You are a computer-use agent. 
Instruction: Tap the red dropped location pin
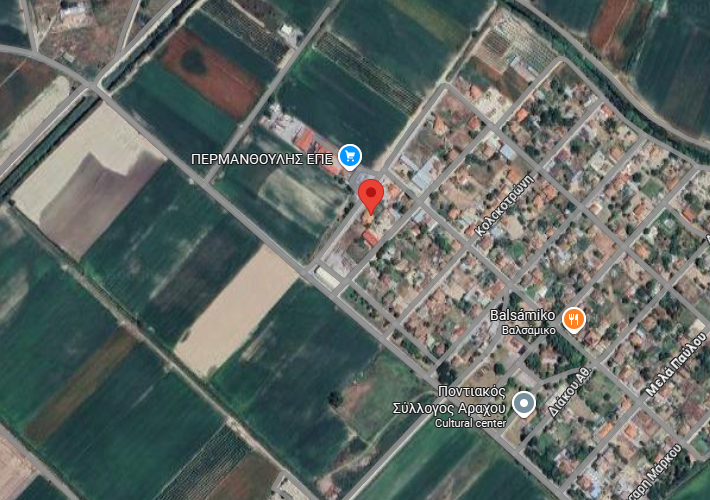tap(371, 195)
